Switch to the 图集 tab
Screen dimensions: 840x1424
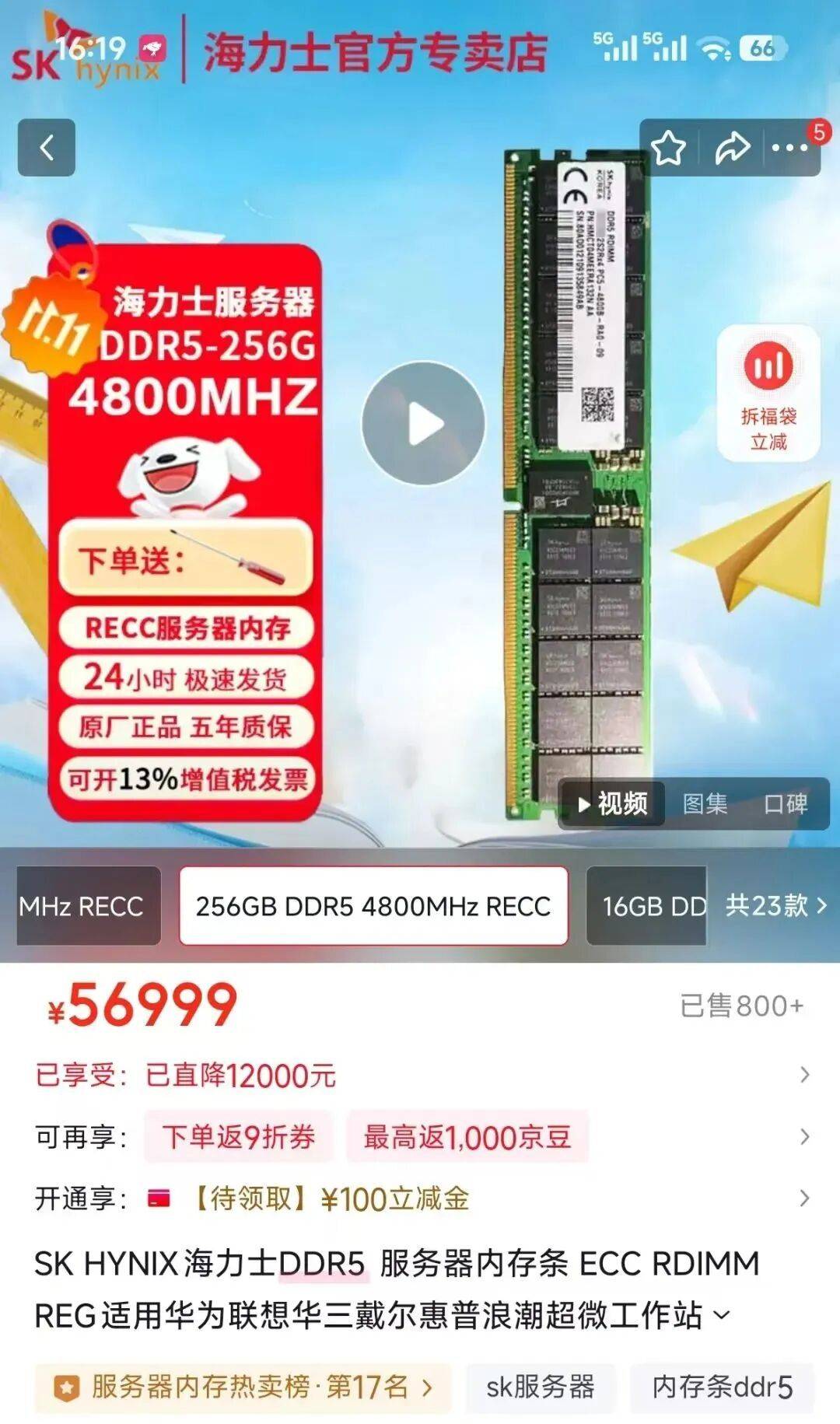(x=705, y=803)
